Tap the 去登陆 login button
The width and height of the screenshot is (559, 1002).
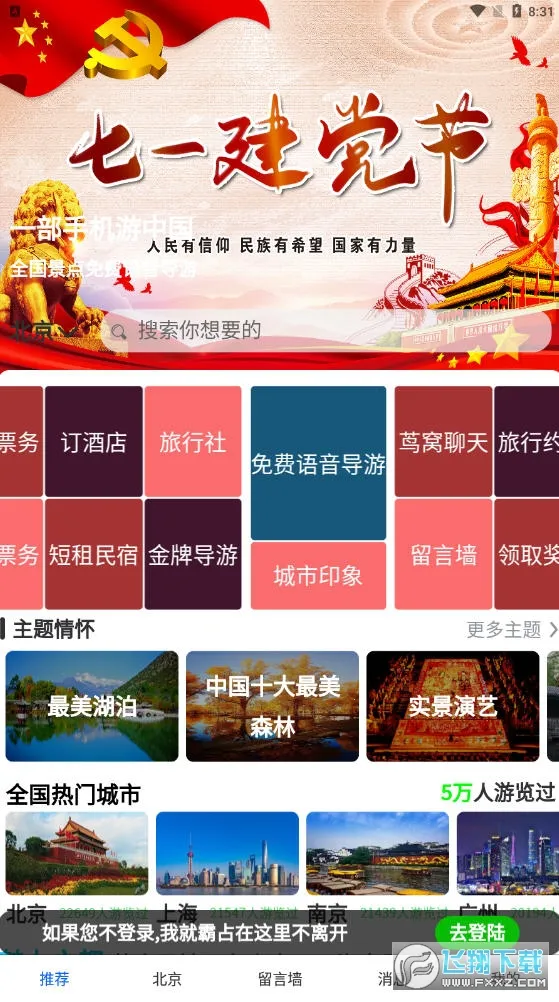point(477,933)
